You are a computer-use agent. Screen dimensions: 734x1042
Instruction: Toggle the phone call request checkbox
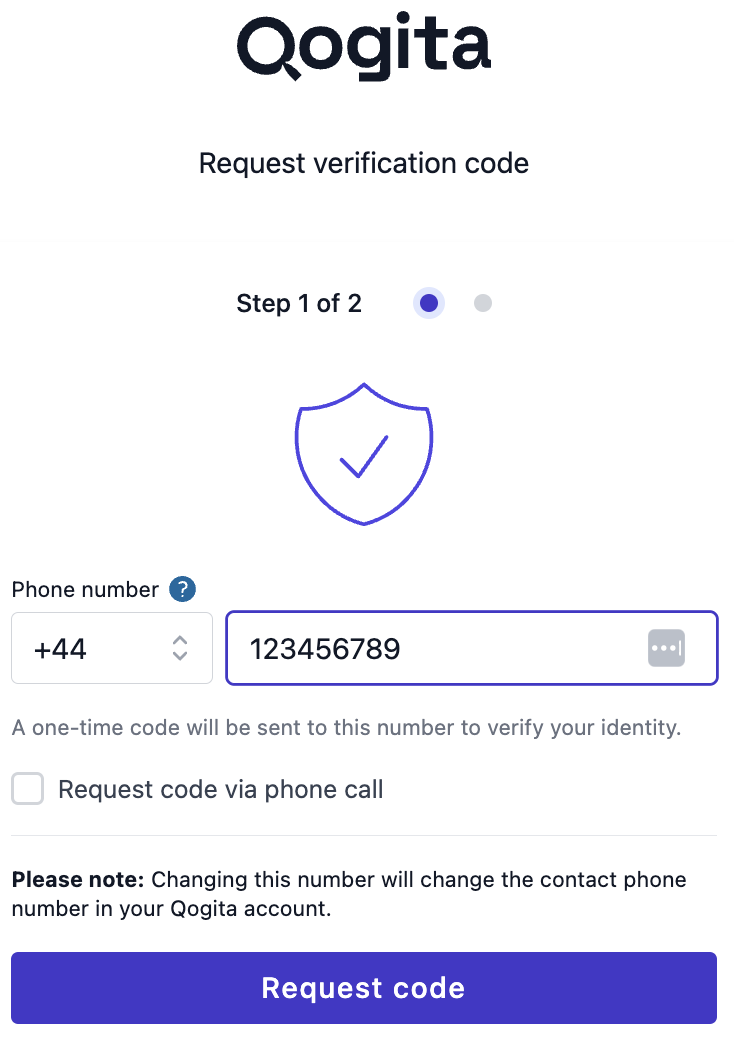pos(27,789)
